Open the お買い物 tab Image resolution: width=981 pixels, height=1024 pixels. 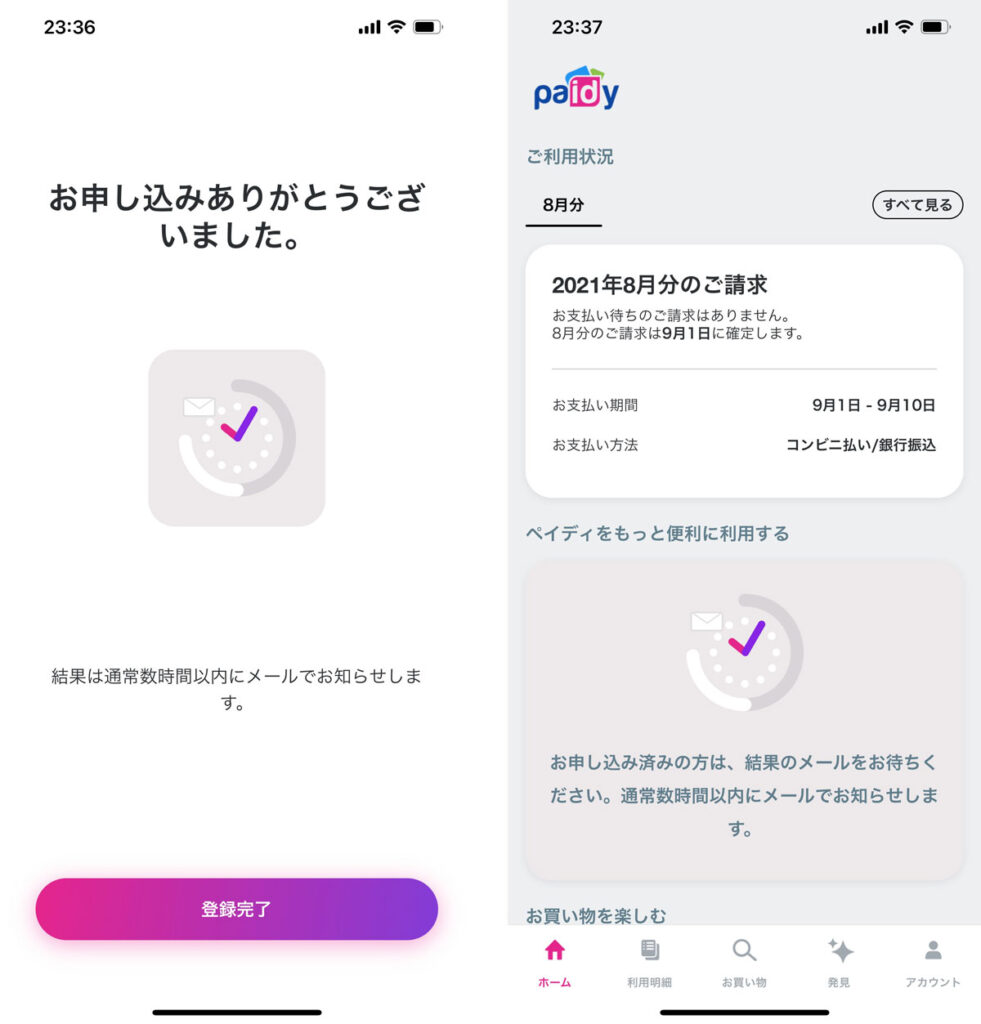click(744, 963)
